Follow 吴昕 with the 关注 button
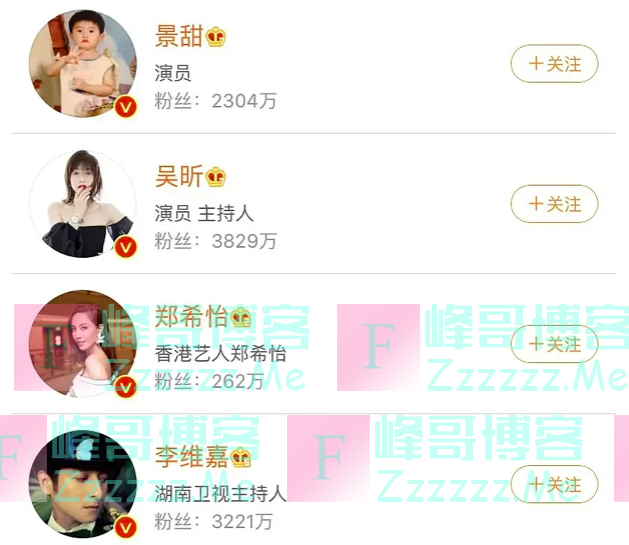The image size is (629, 545). [x=554, y=204]
